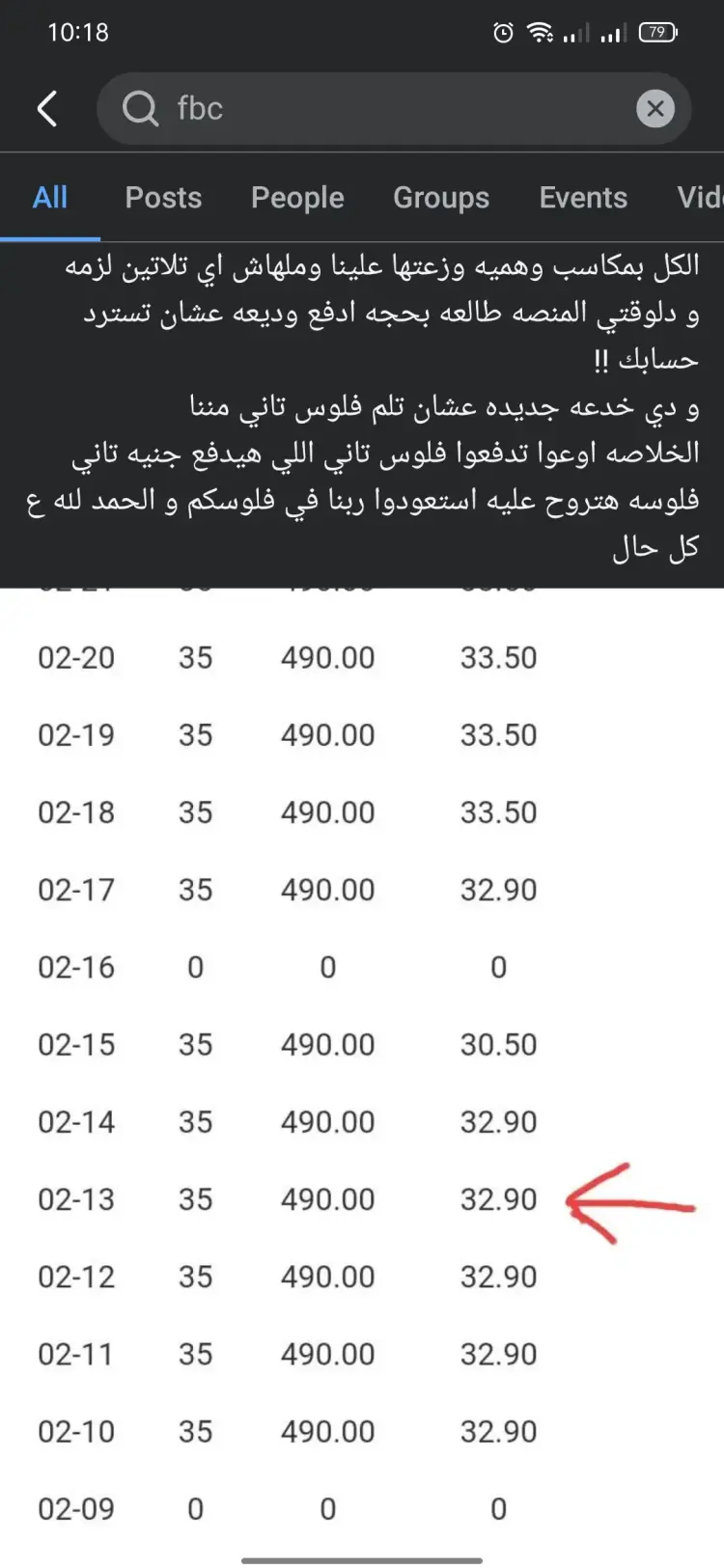The width and height of the screenshot is (724, 1568).
Task: Switch to the Events tab
Action: pos(583,198)
